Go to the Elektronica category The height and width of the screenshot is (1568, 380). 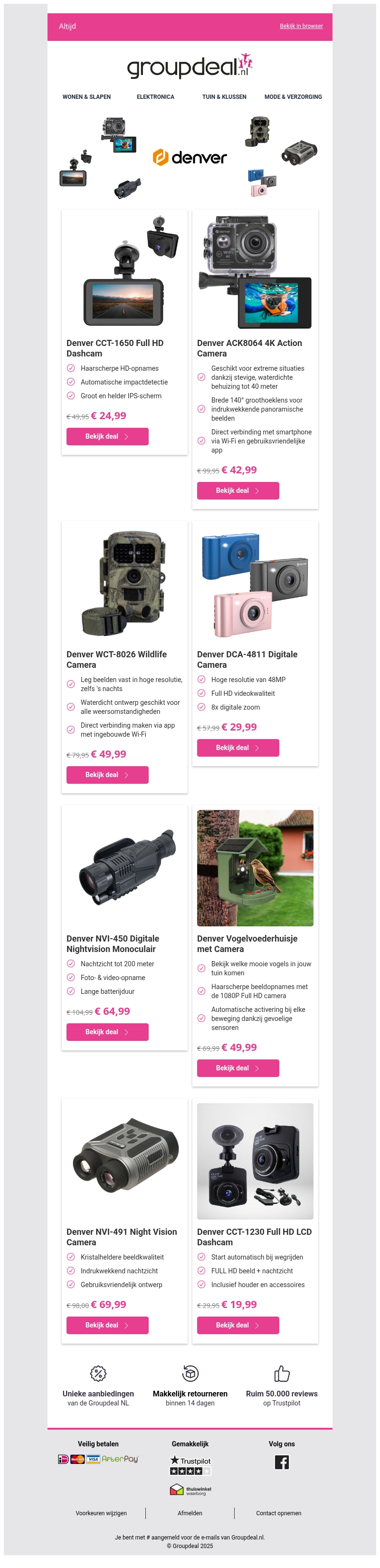[155, 97]
